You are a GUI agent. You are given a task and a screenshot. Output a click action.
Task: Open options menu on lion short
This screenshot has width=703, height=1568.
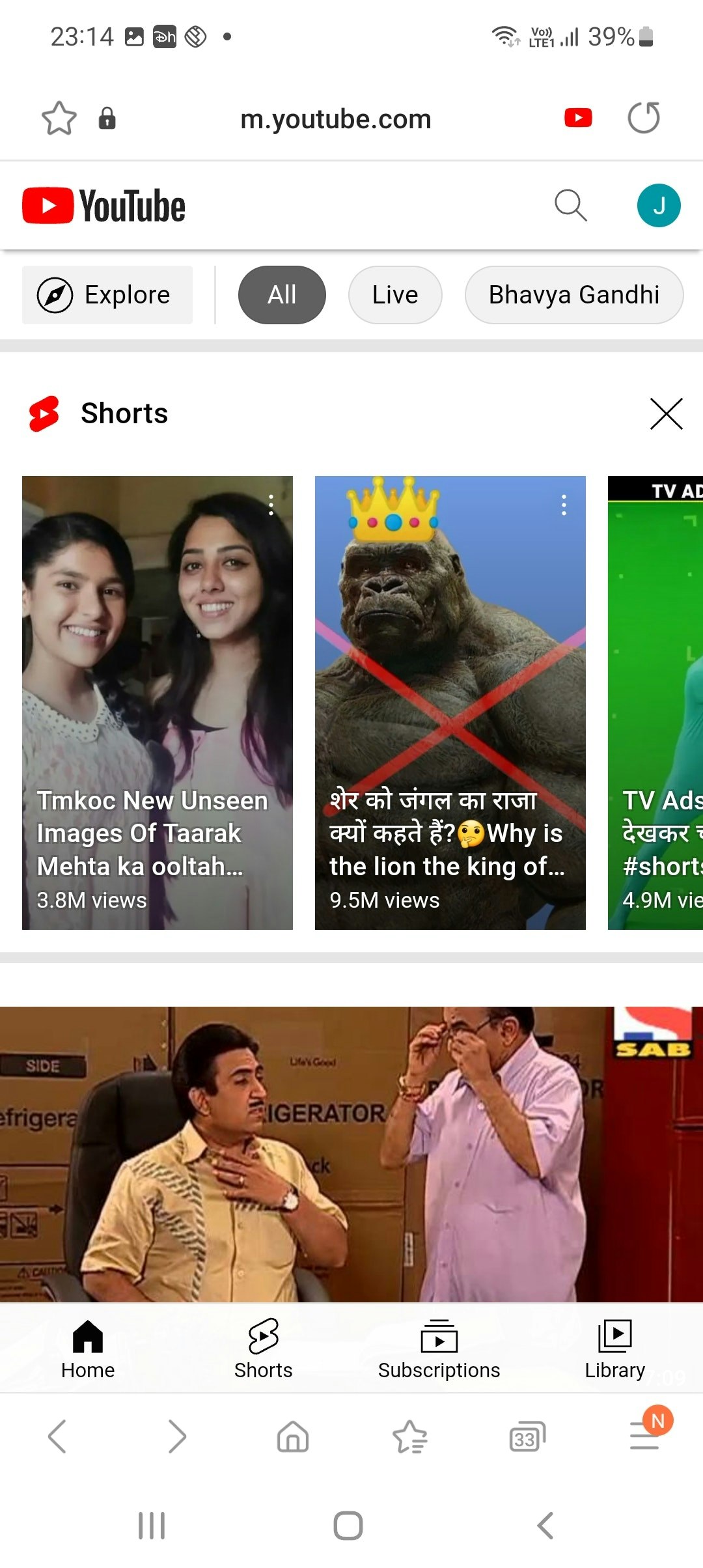[564, 505]
